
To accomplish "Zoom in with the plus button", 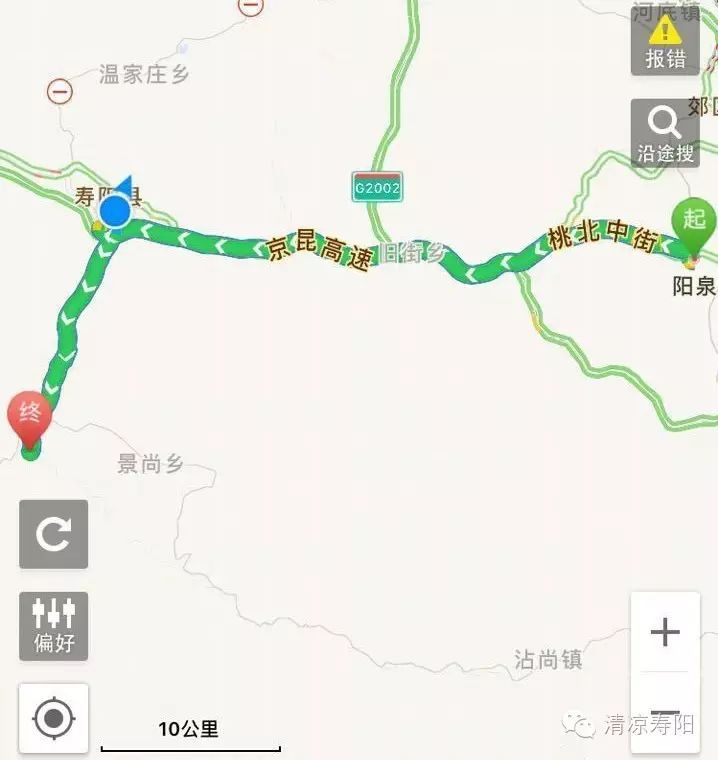I will [665, 632].
